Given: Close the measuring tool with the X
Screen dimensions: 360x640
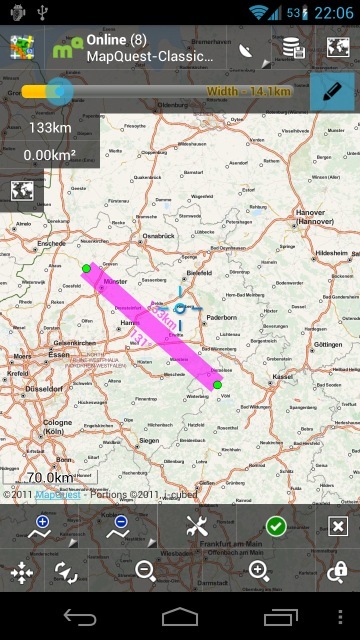Looking at the screenshot, I should (338, 526).
